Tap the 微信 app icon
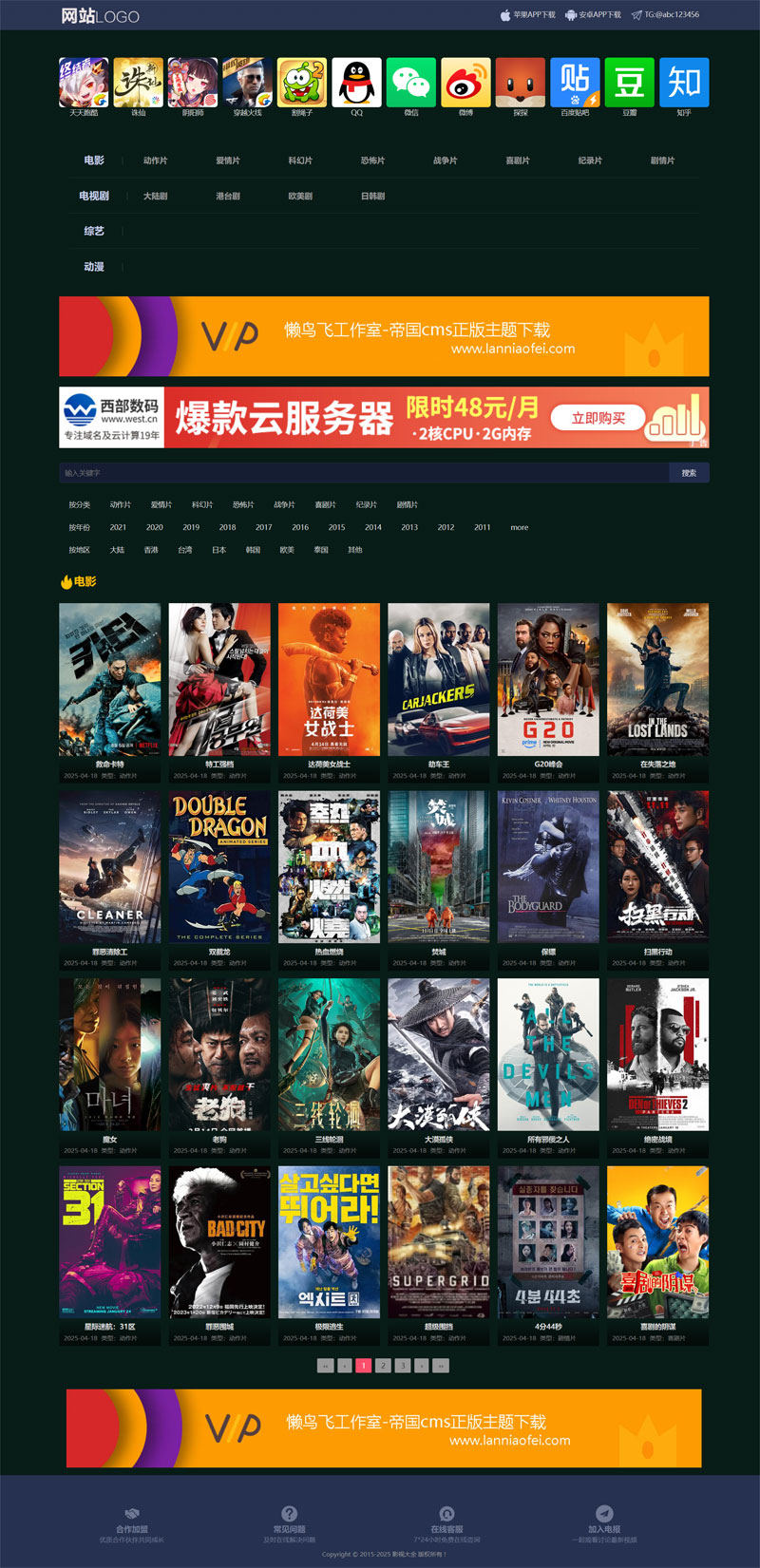Image resolution: width=760 pixels, height=1568 pixels. point(410,83)
